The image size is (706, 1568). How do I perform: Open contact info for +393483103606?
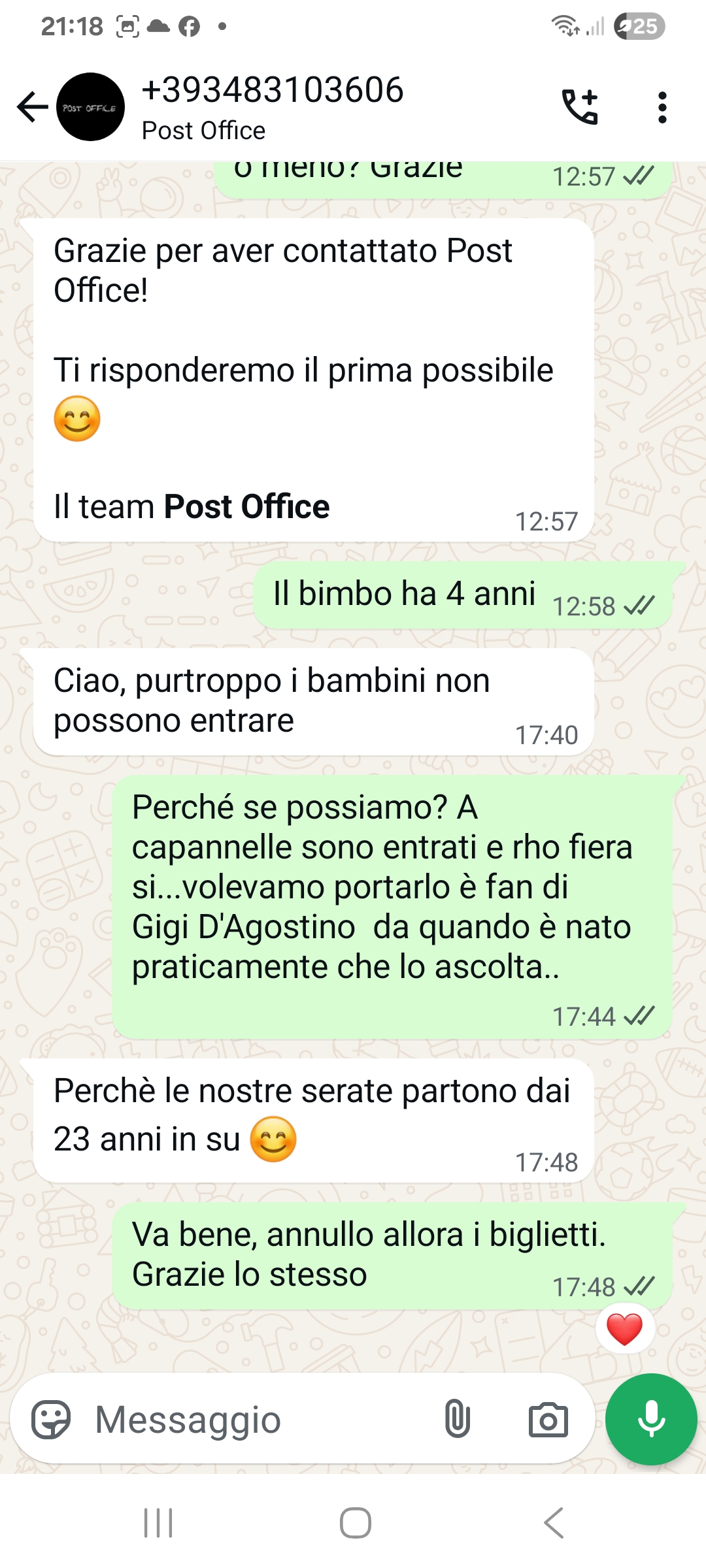(273, 106)
